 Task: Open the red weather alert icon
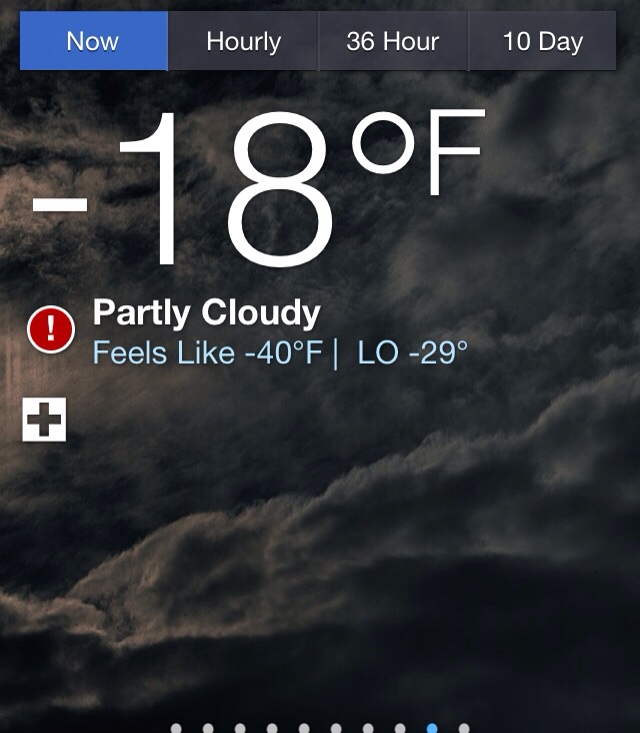pos(51,330)
